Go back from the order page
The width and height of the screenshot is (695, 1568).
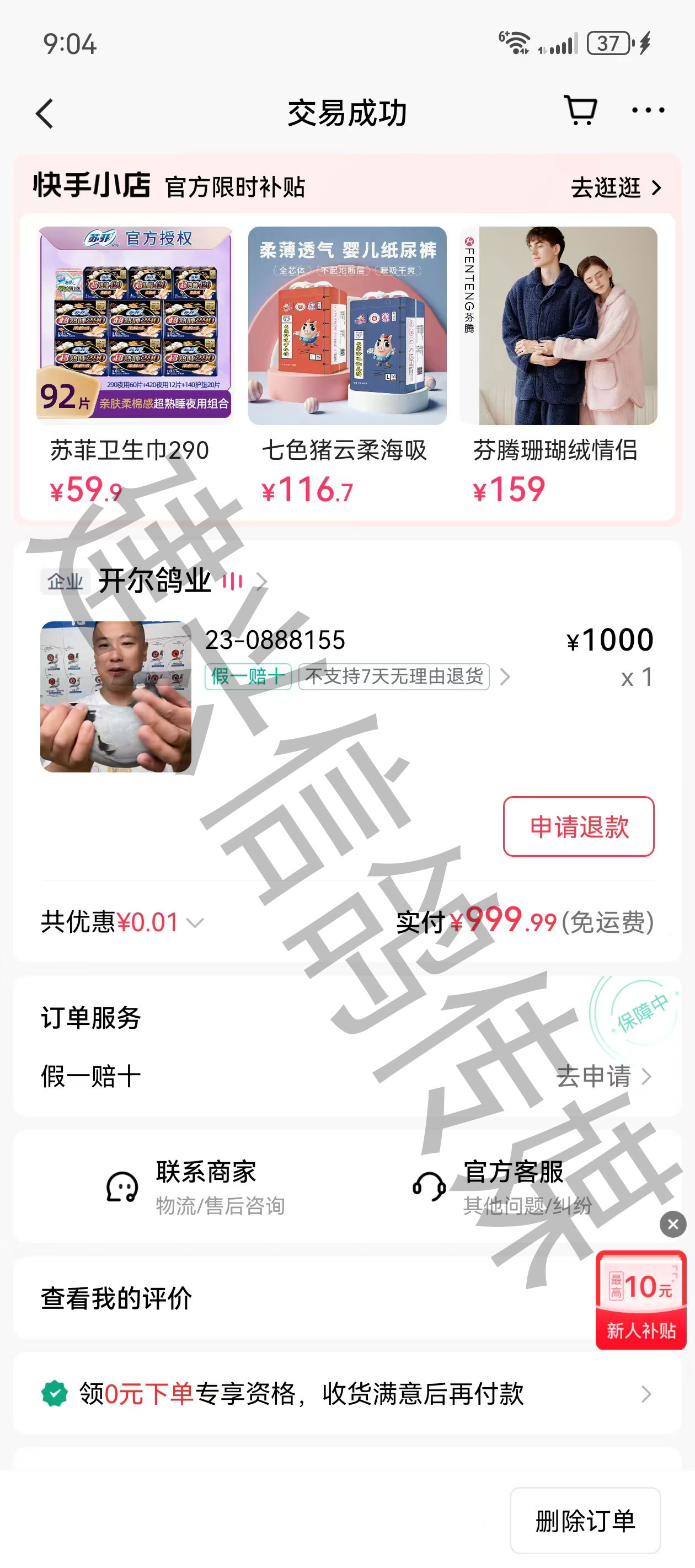pos(45,114)
